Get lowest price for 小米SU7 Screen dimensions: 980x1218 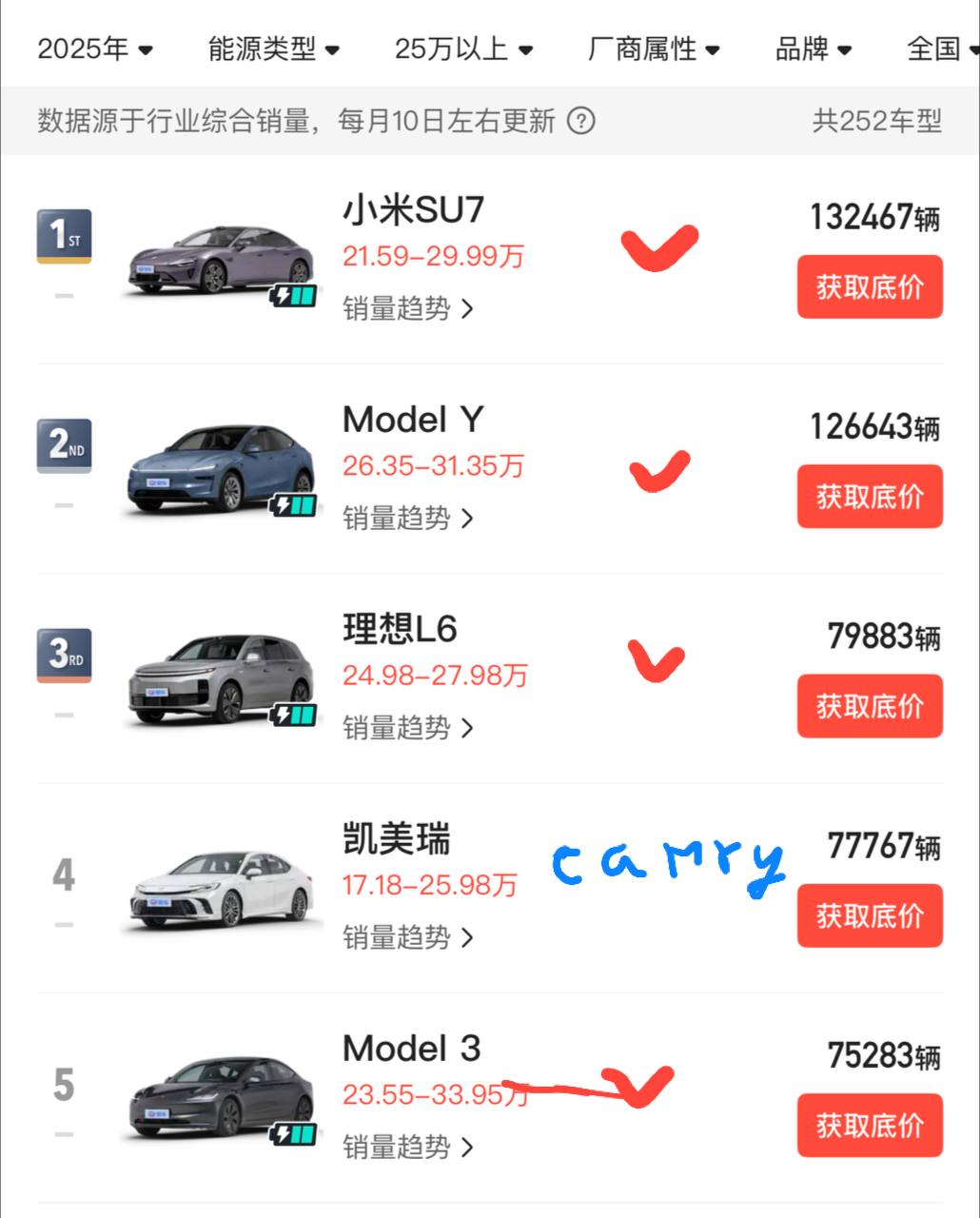pyautogui.click(x=869, y=286)
